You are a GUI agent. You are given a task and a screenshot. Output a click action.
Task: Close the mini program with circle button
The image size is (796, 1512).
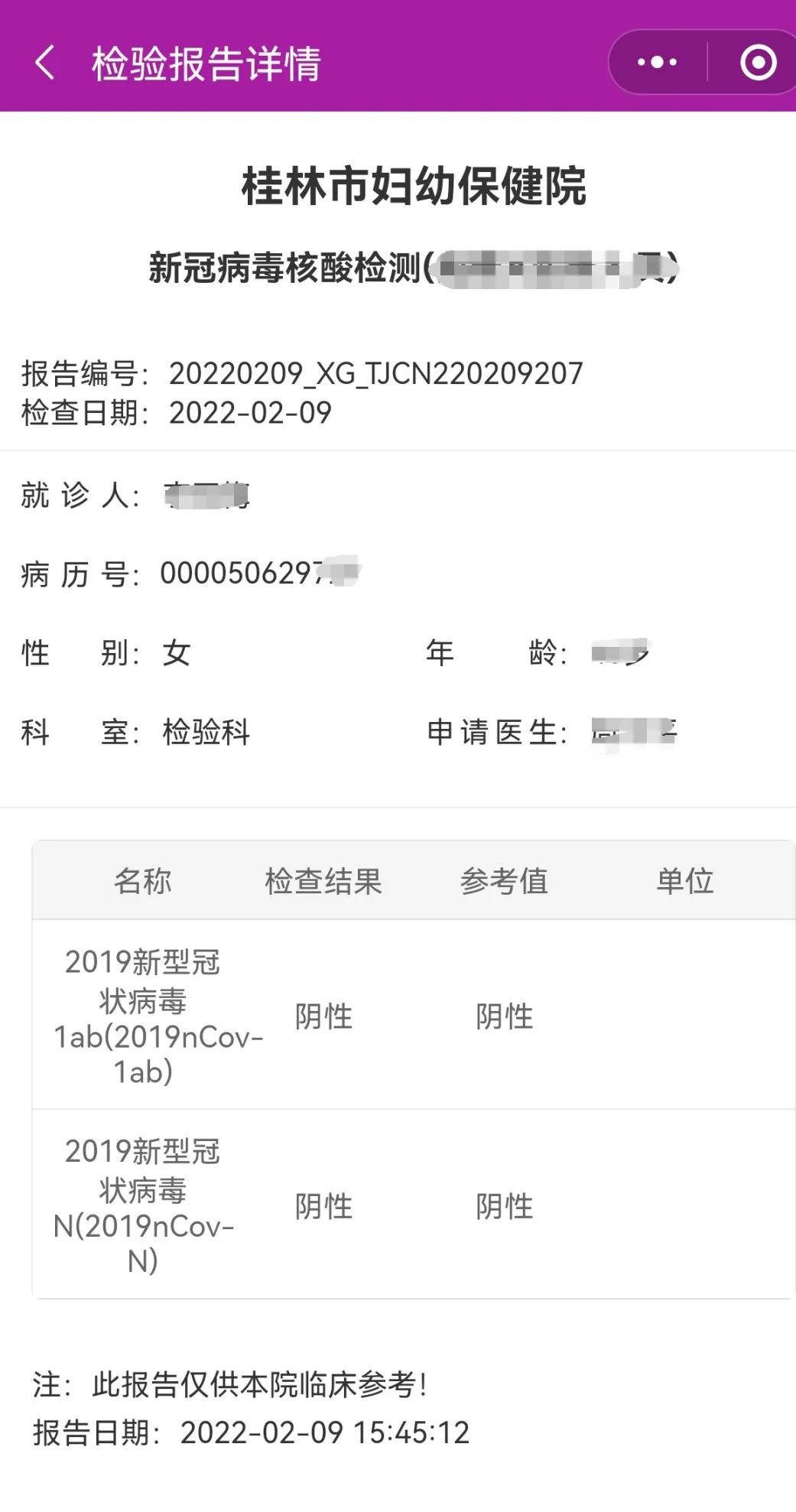[758, 62]
